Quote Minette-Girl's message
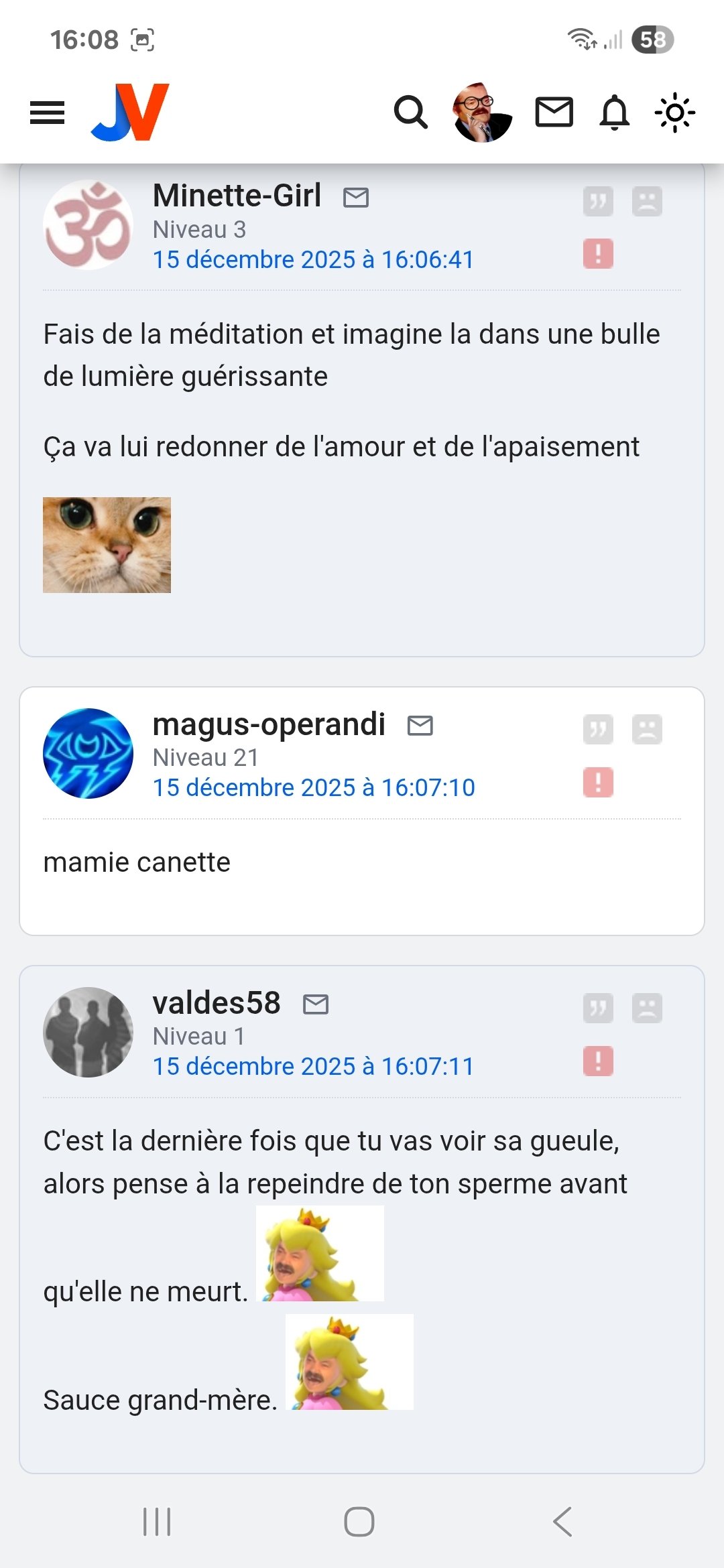724x1568 pixels. 598,201
